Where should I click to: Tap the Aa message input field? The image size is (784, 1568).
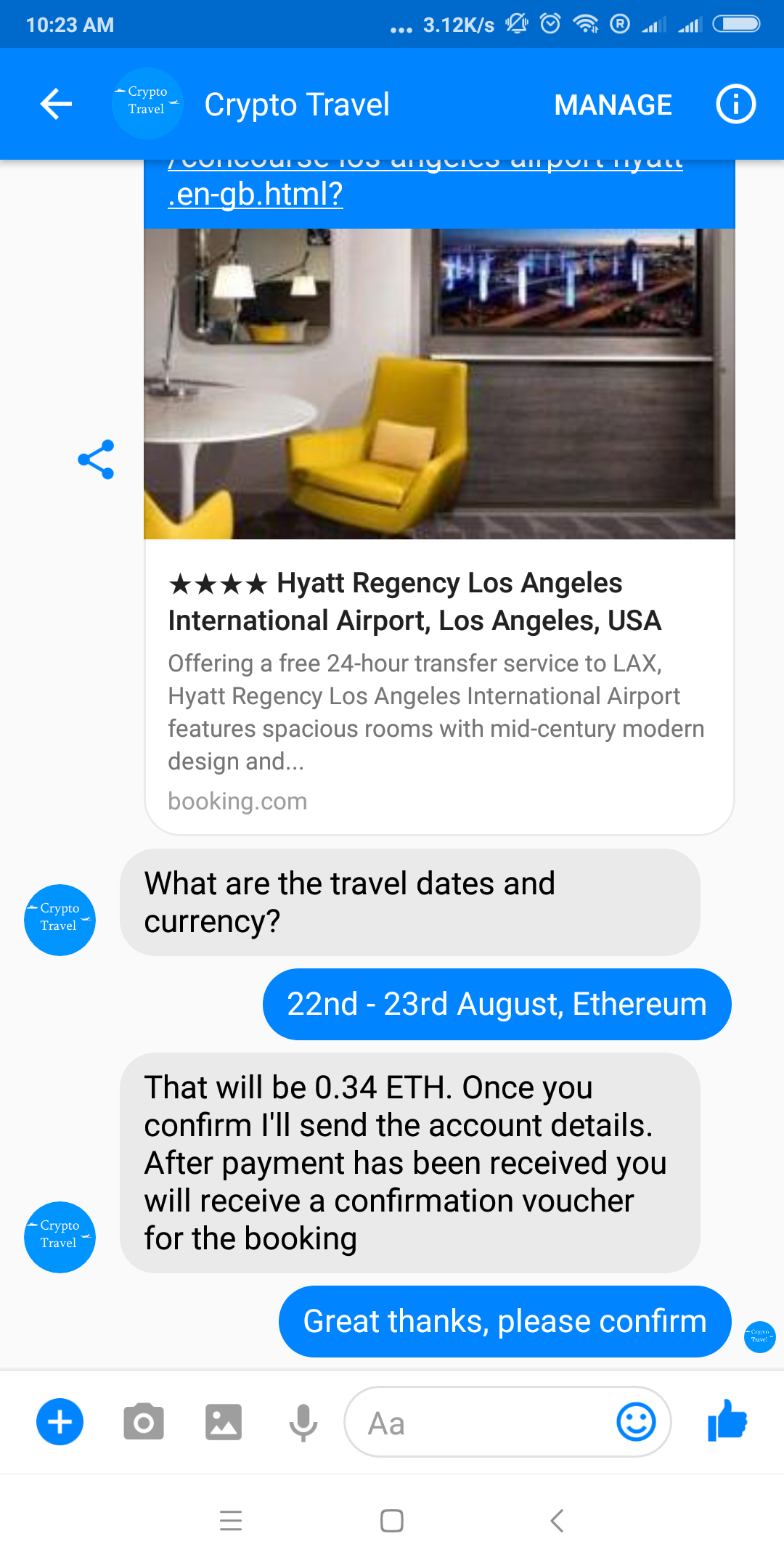pyautogui.click(x=465, y=1422)
